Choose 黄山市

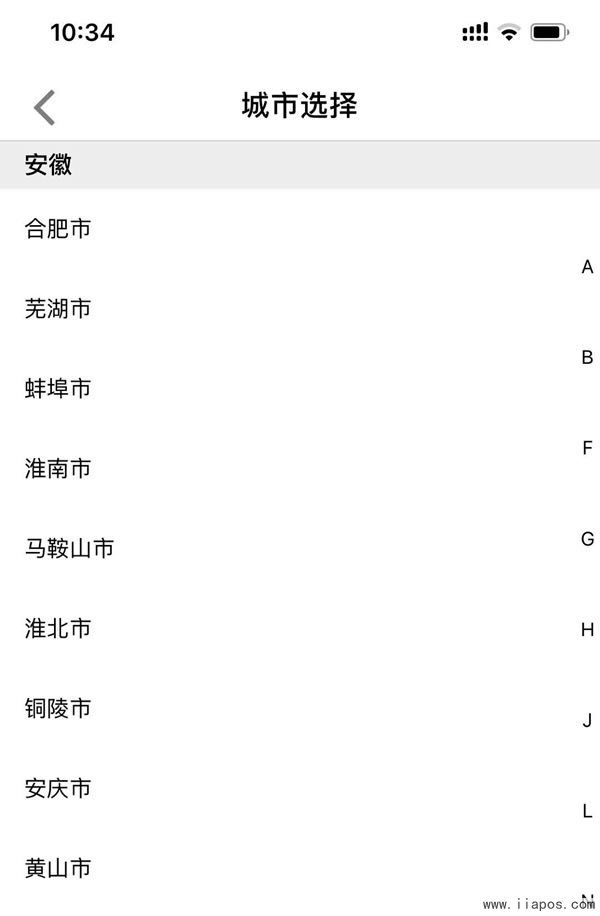(x=58, y=869)
